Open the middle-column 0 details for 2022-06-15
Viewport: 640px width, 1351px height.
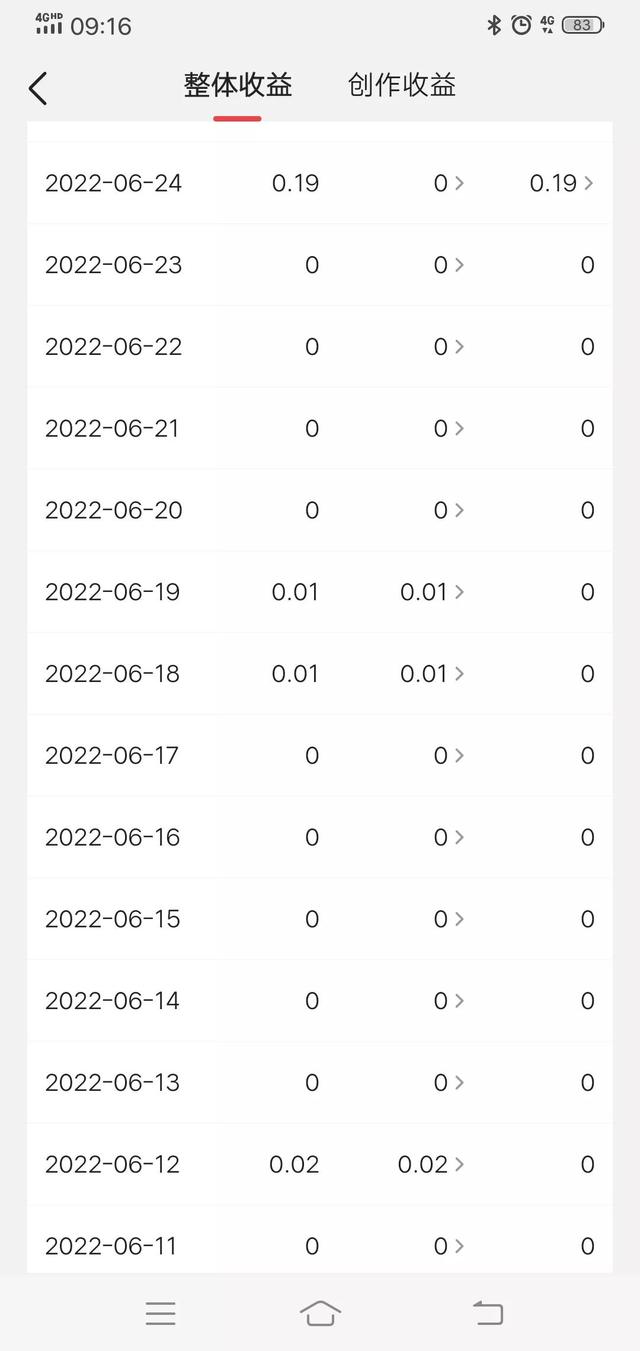point(448,920)
